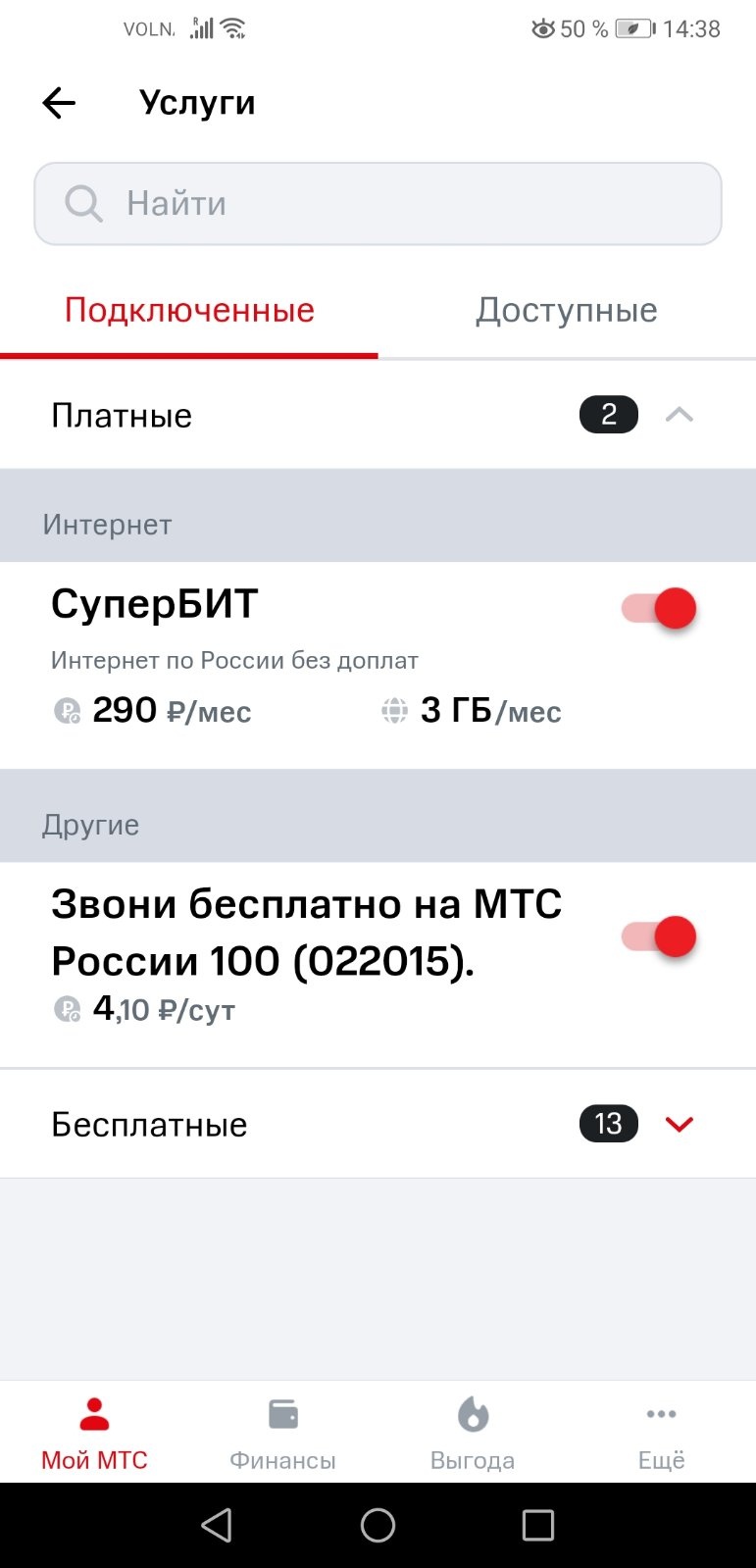Image resolution: width=756 pixels, height=1568 pixels.
Task: Tap the Найти search field
Action: tap(378, 204)
